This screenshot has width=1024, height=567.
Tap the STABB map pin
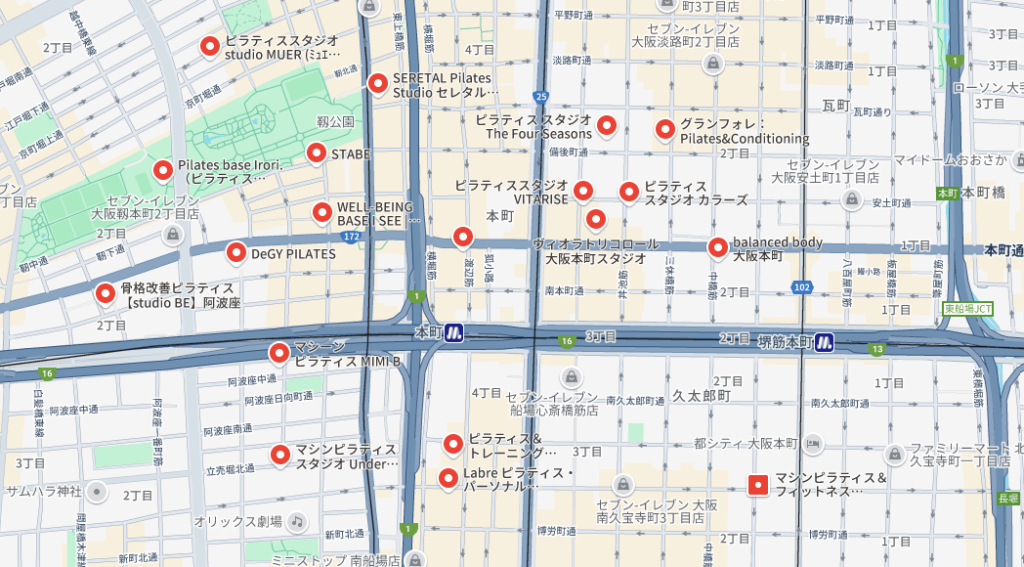(317, 153)
